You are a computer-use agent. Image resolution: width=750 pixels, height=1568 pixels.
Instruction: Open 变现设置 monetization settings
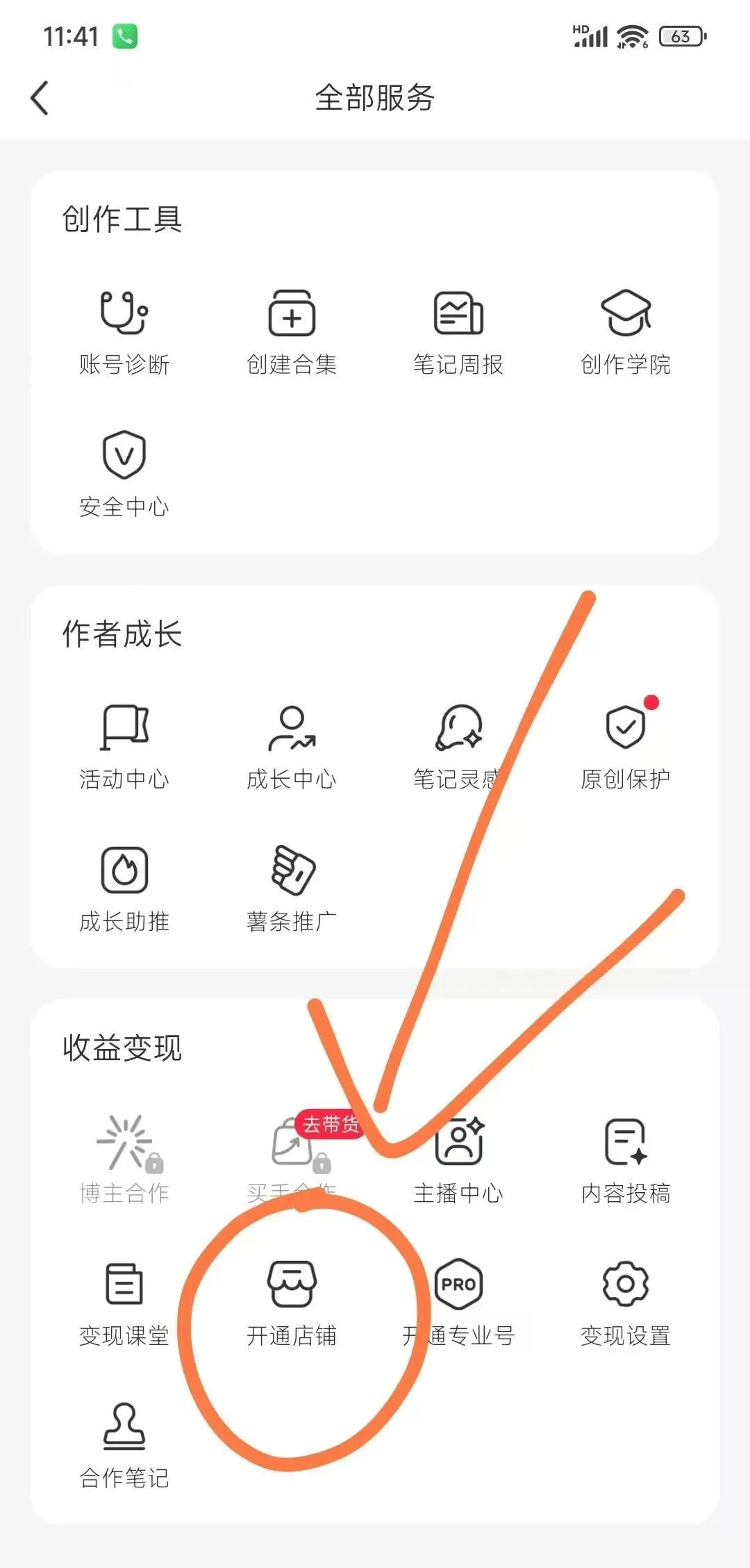(626, 1304)
